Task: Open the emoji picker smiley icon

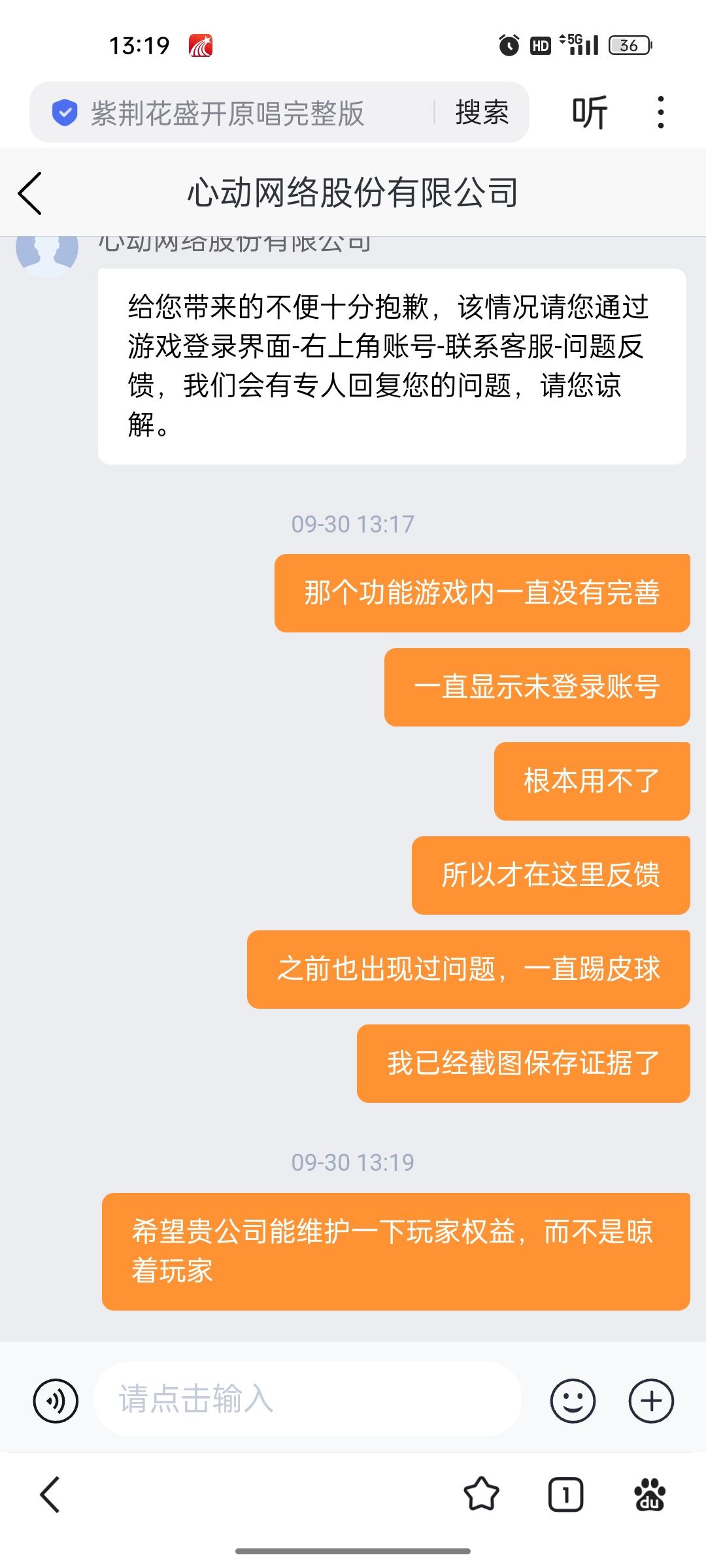Action: [x=573, y=1400]
